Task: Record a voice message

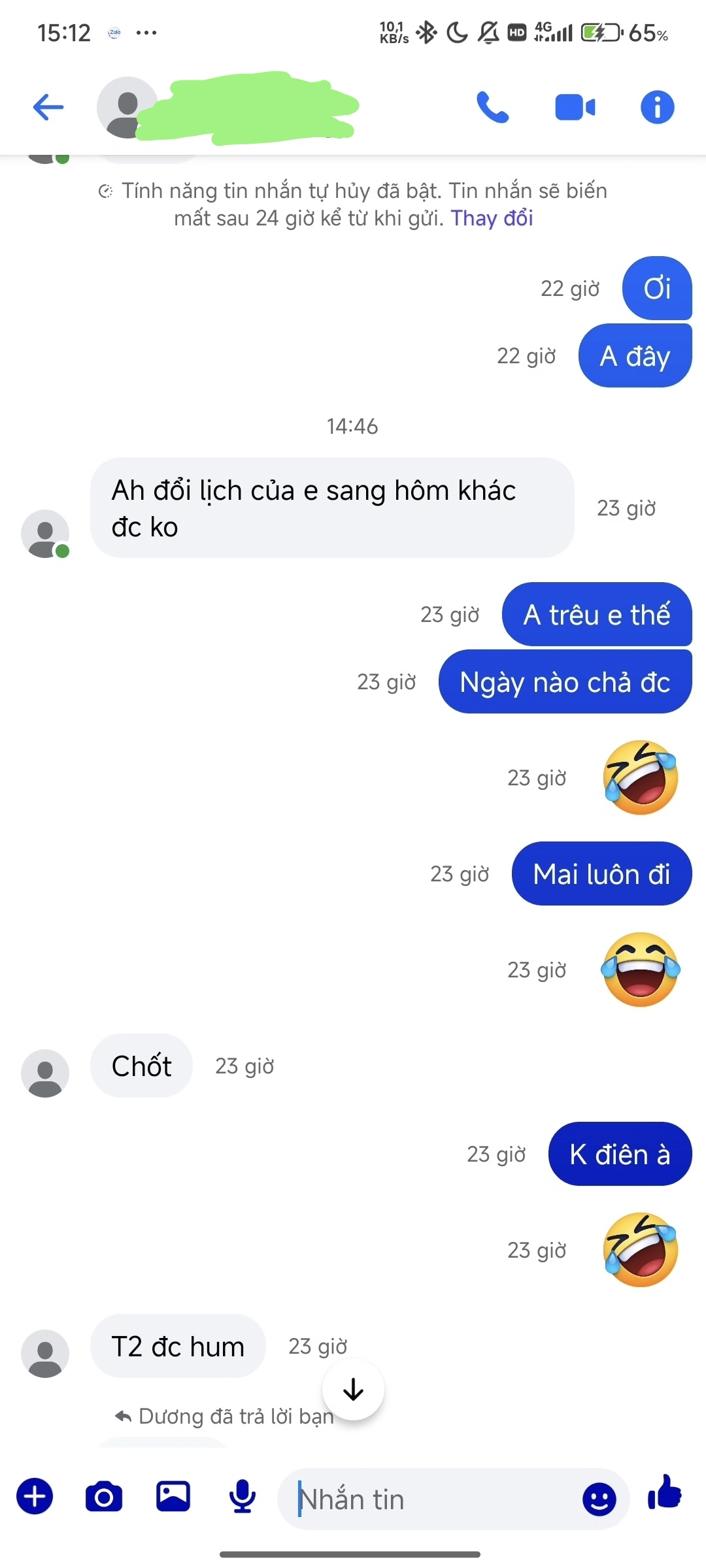Action: tap(243, 1496)
